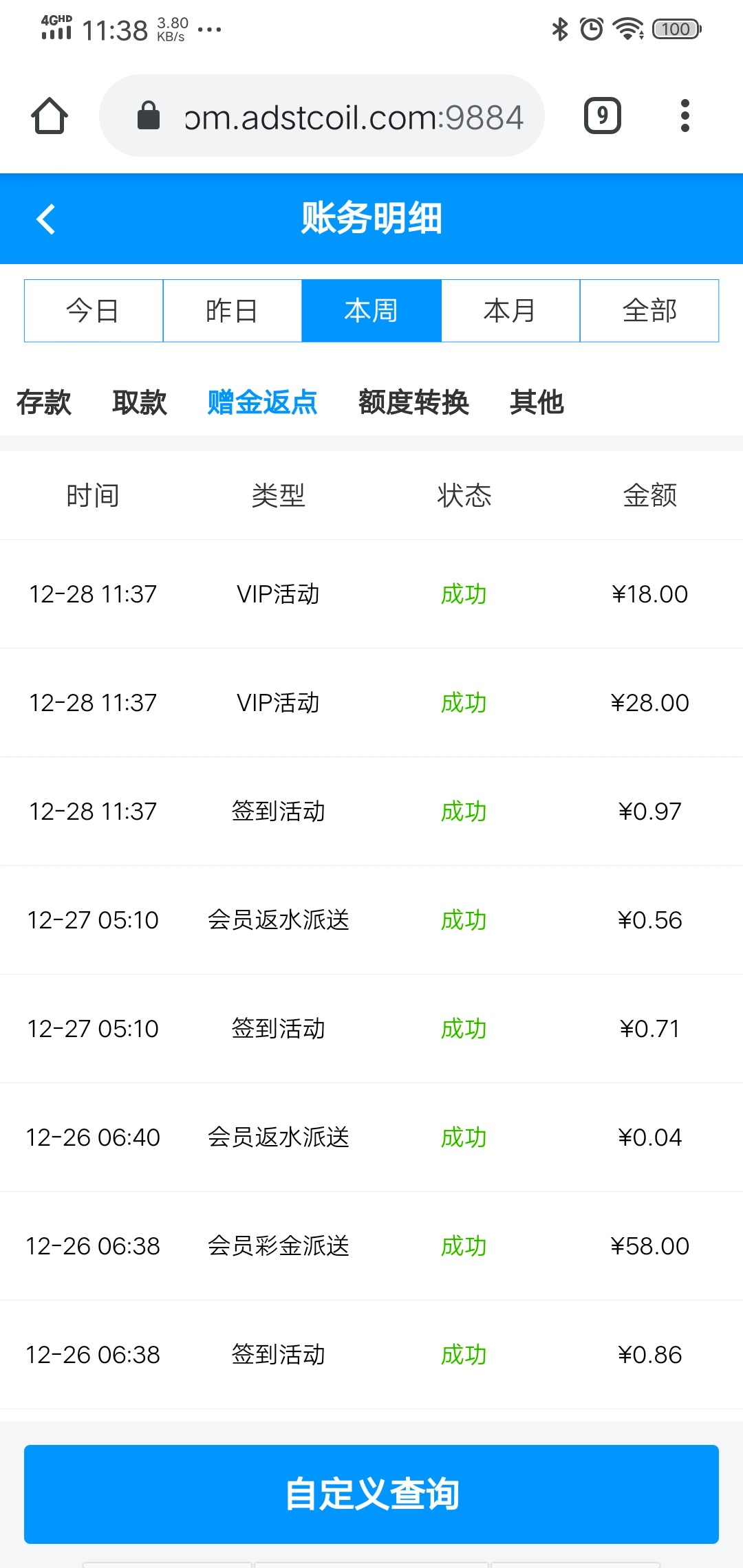The width and height of the screenshot is (743, 1568).
Task: Switch to the 本月 filter
Action: point(510,311)
